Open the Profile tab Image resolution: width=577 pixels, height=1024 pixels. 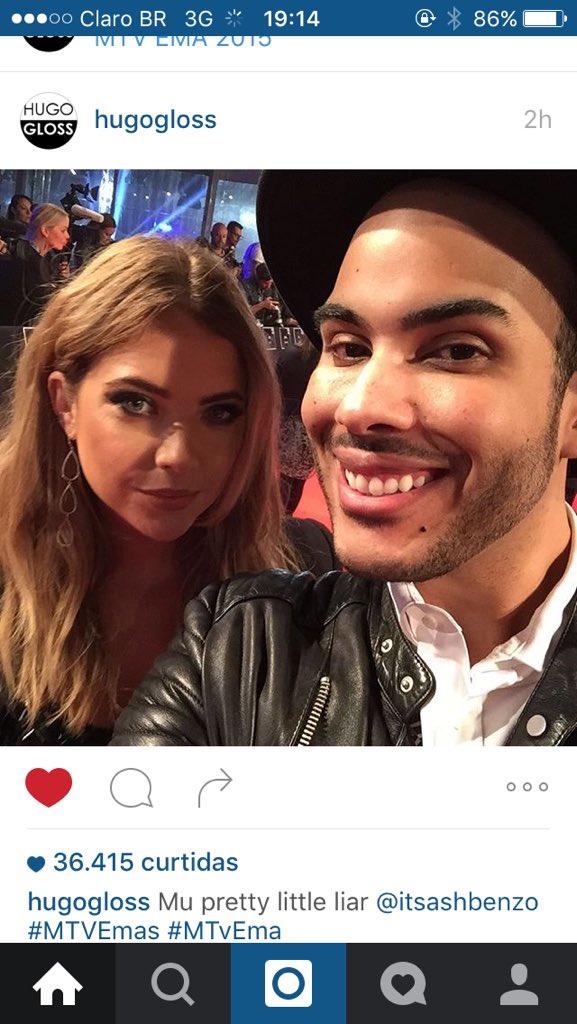pos(520,984)
